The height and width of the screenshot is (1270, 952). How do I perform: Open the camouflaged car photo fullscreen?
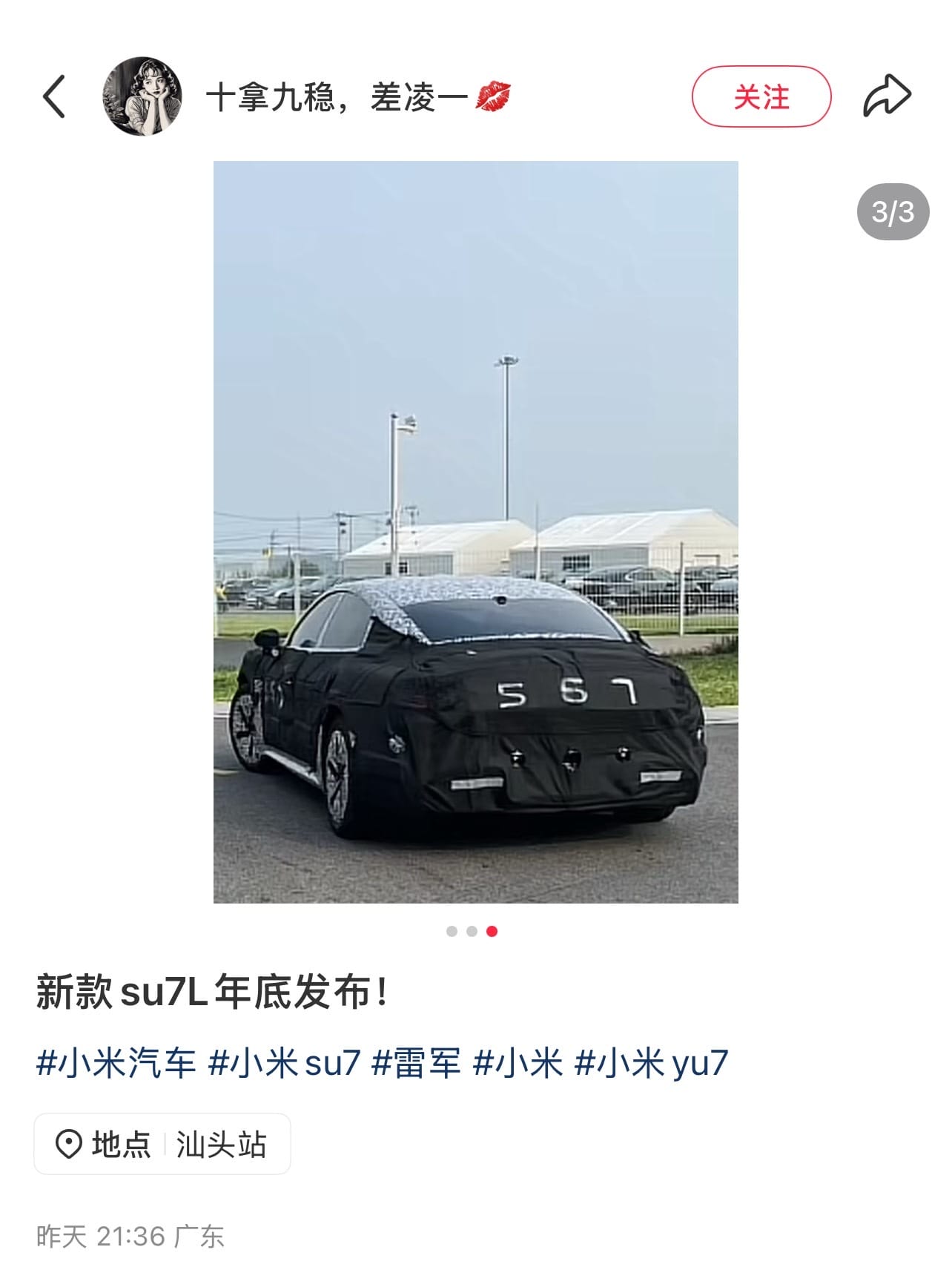point(475,531)
